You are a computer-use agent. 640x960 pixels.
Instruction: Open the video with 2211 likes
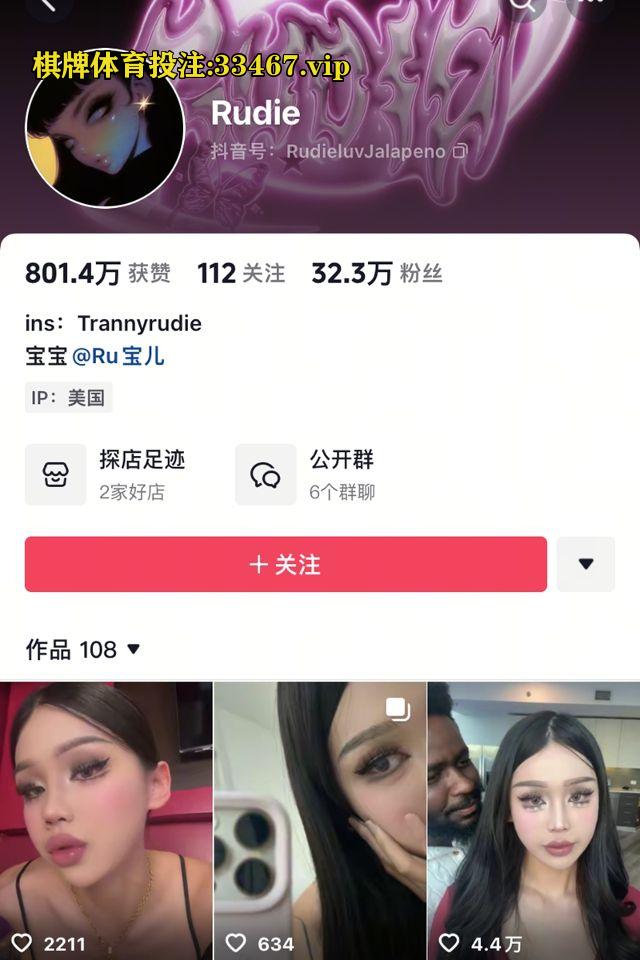pyautogui.click(x=106, y=820)
